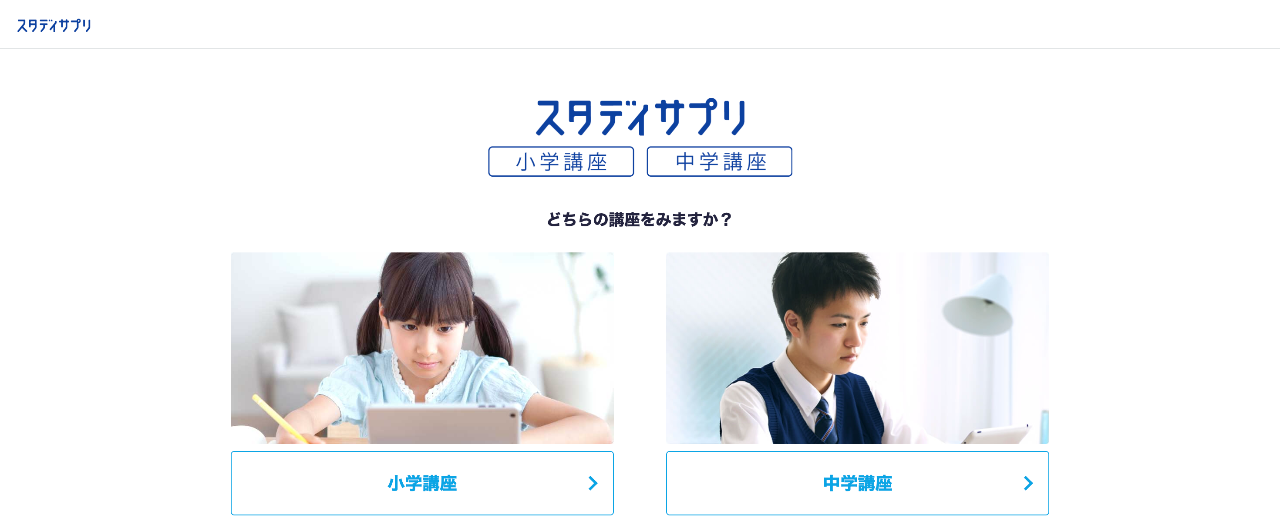Viewport: 1280px width, 524px height.
Task: Tap the girl studying photo card
Action: (x=422, y=348)
